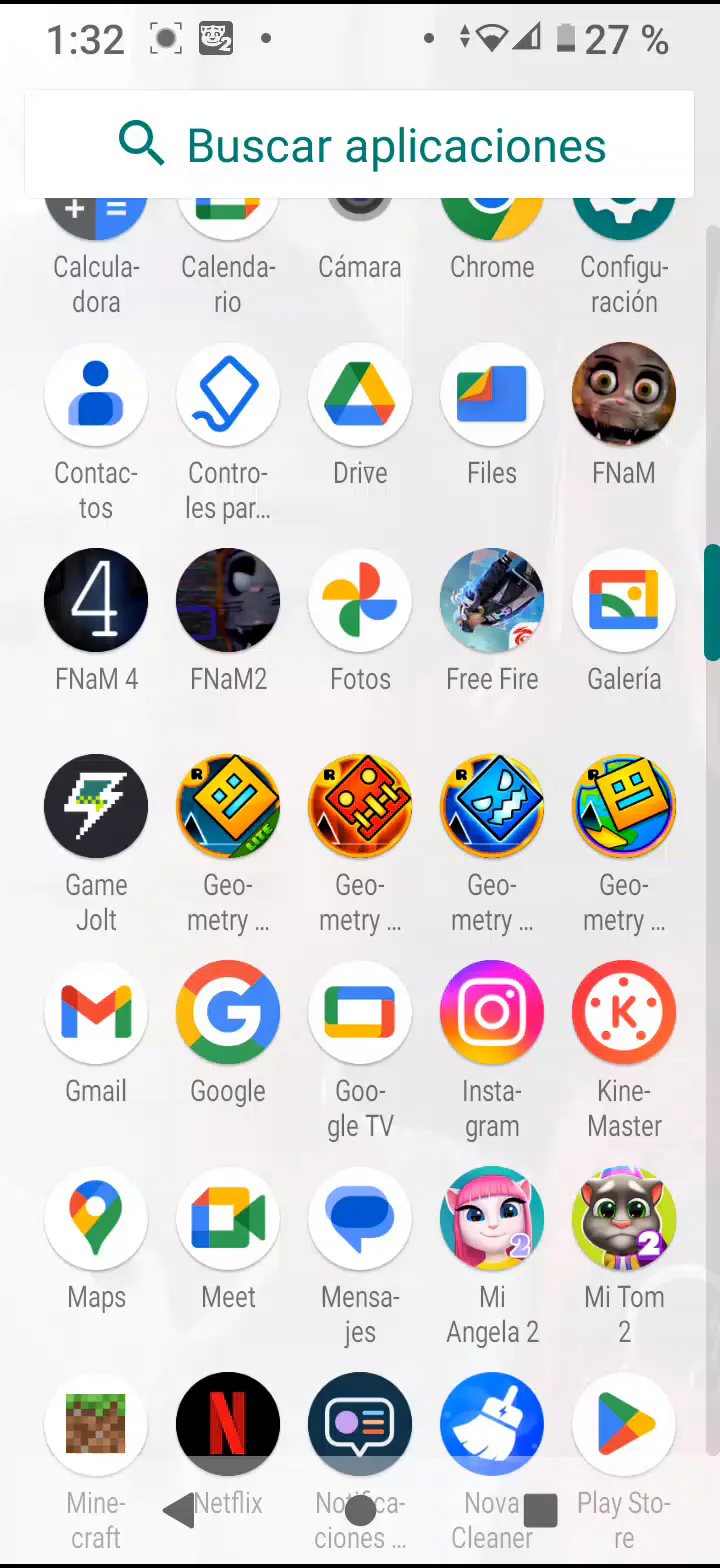Screen dimensions: 720x1568
Task: Open Galería
Action: 624,600
